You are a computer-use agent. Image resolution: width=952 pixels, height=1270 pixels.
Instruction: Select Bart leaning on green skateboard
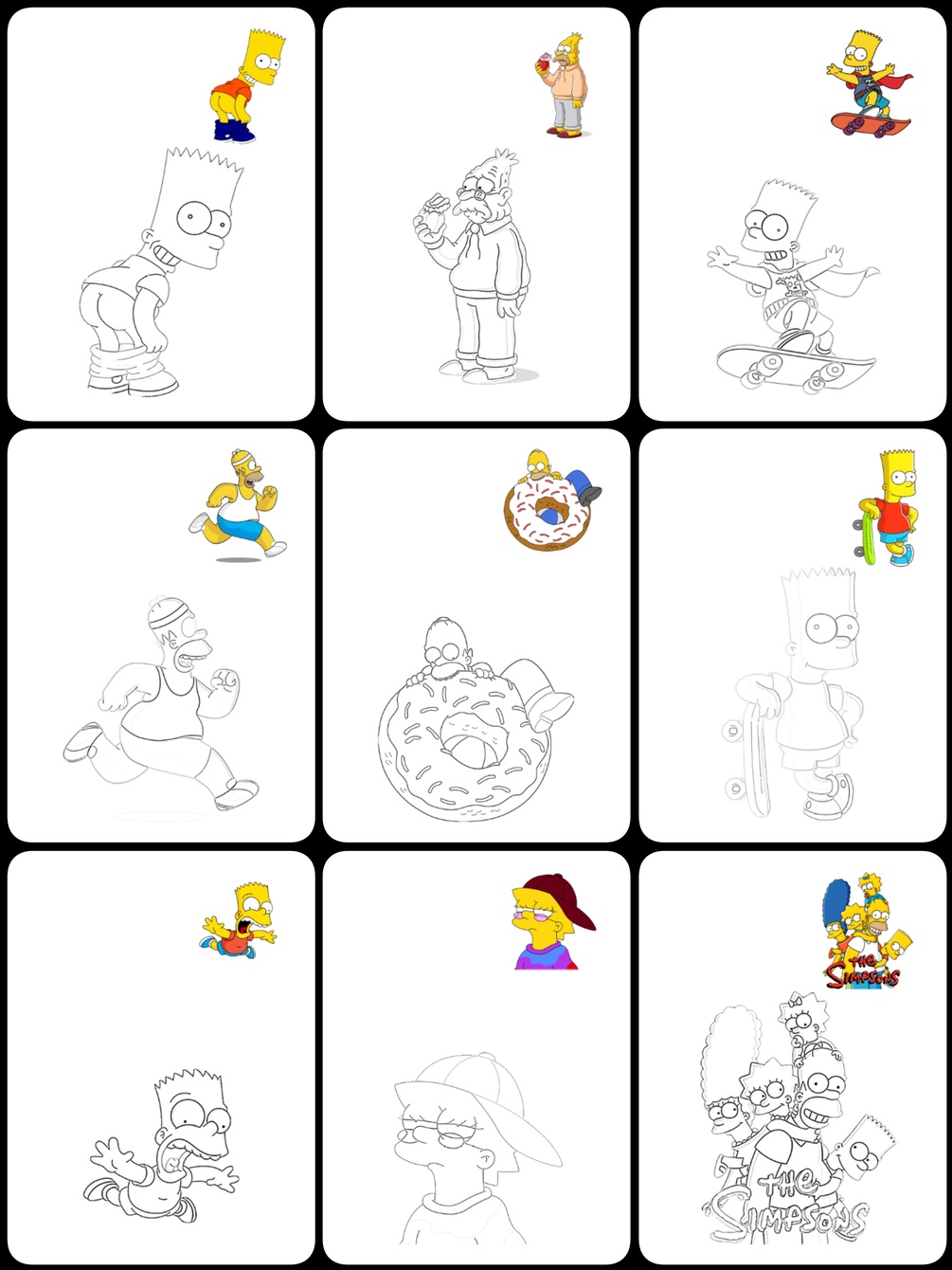point(793,635)
